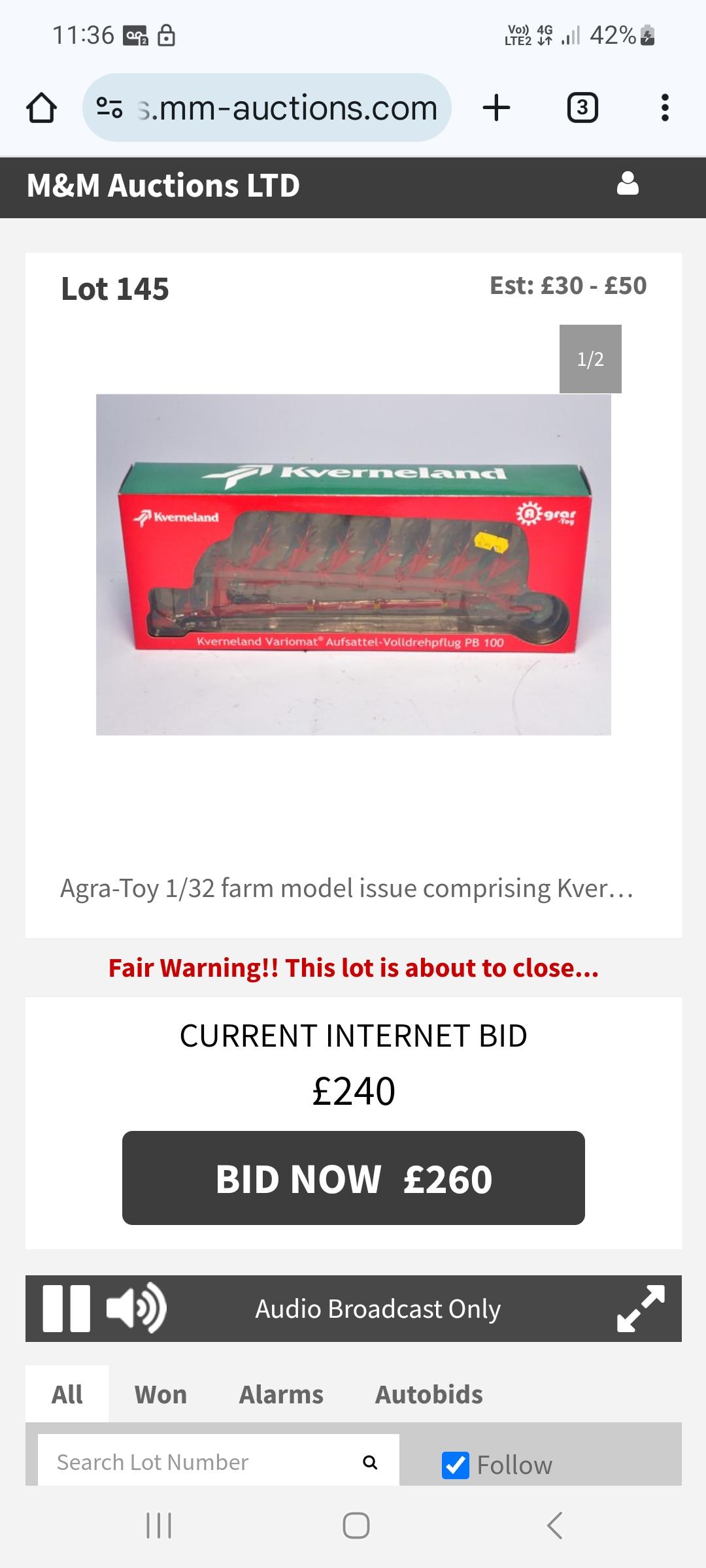Open recent apps from navigation bar
The width and height of the screenshot is (706, 1568).
[159, 1526]
